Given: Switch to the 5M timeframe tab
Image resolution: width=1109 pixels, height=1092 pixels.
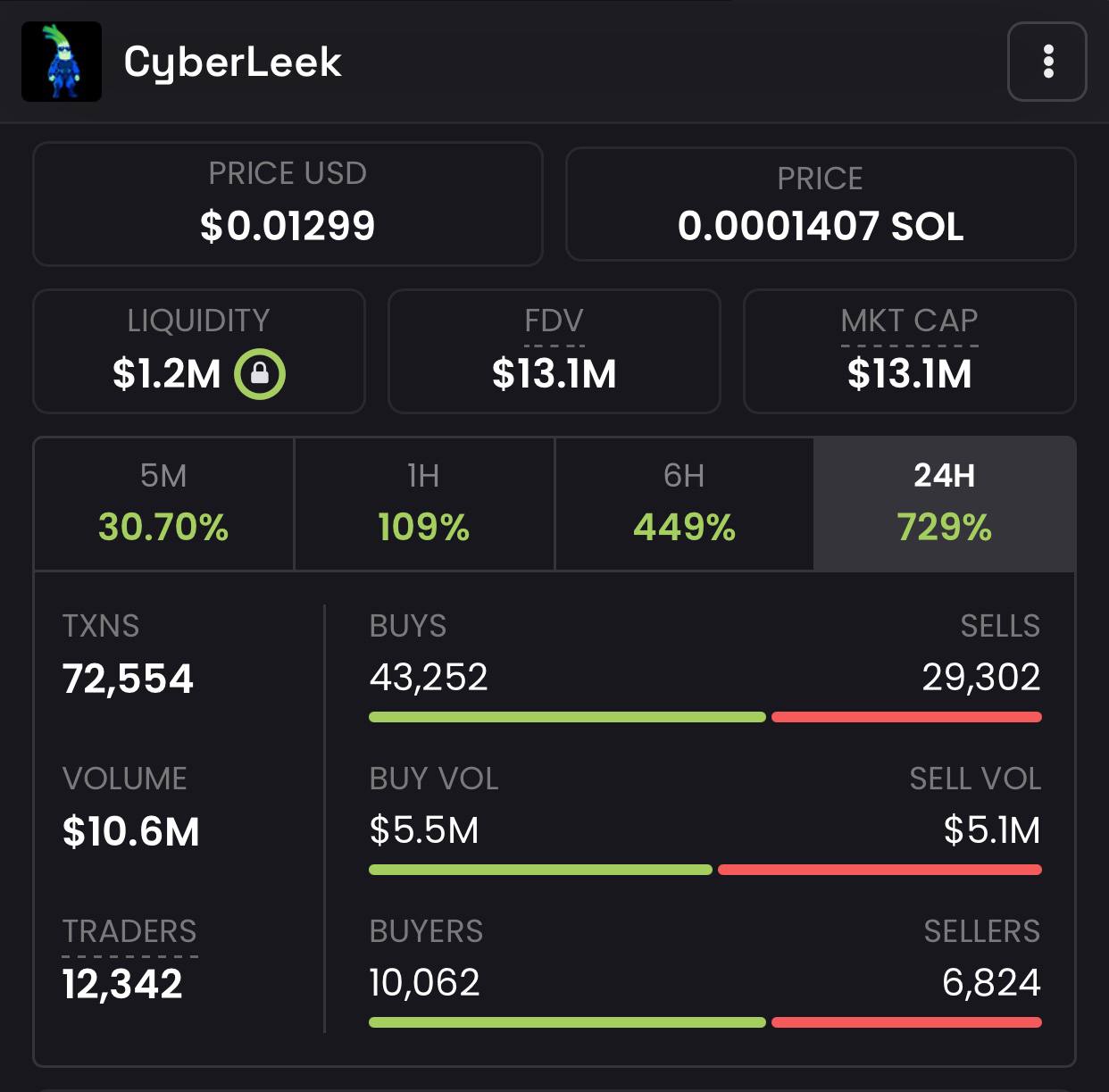Looking at the screenshot, I should (x=163, y=504).
